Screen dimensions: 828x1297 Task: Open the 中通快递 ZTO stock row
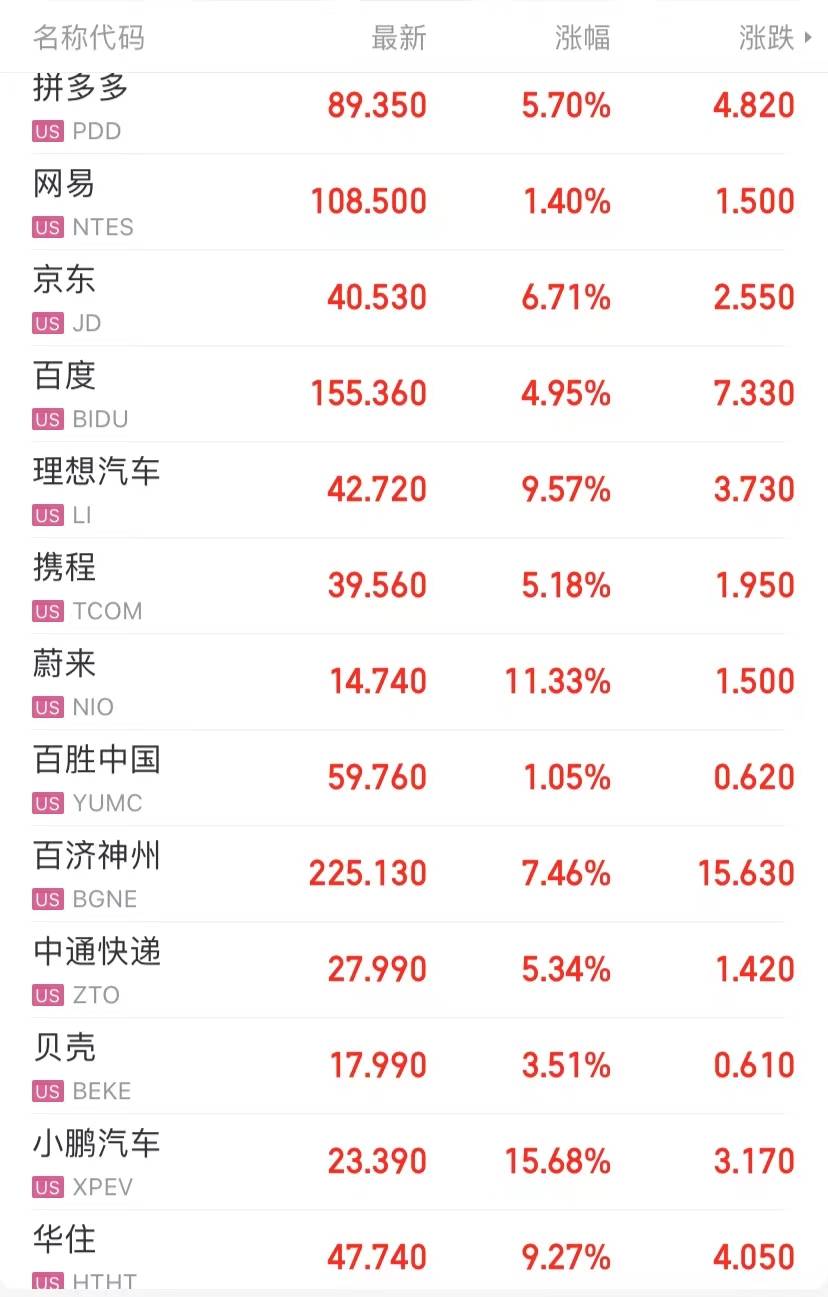click(x=414, y=970)
